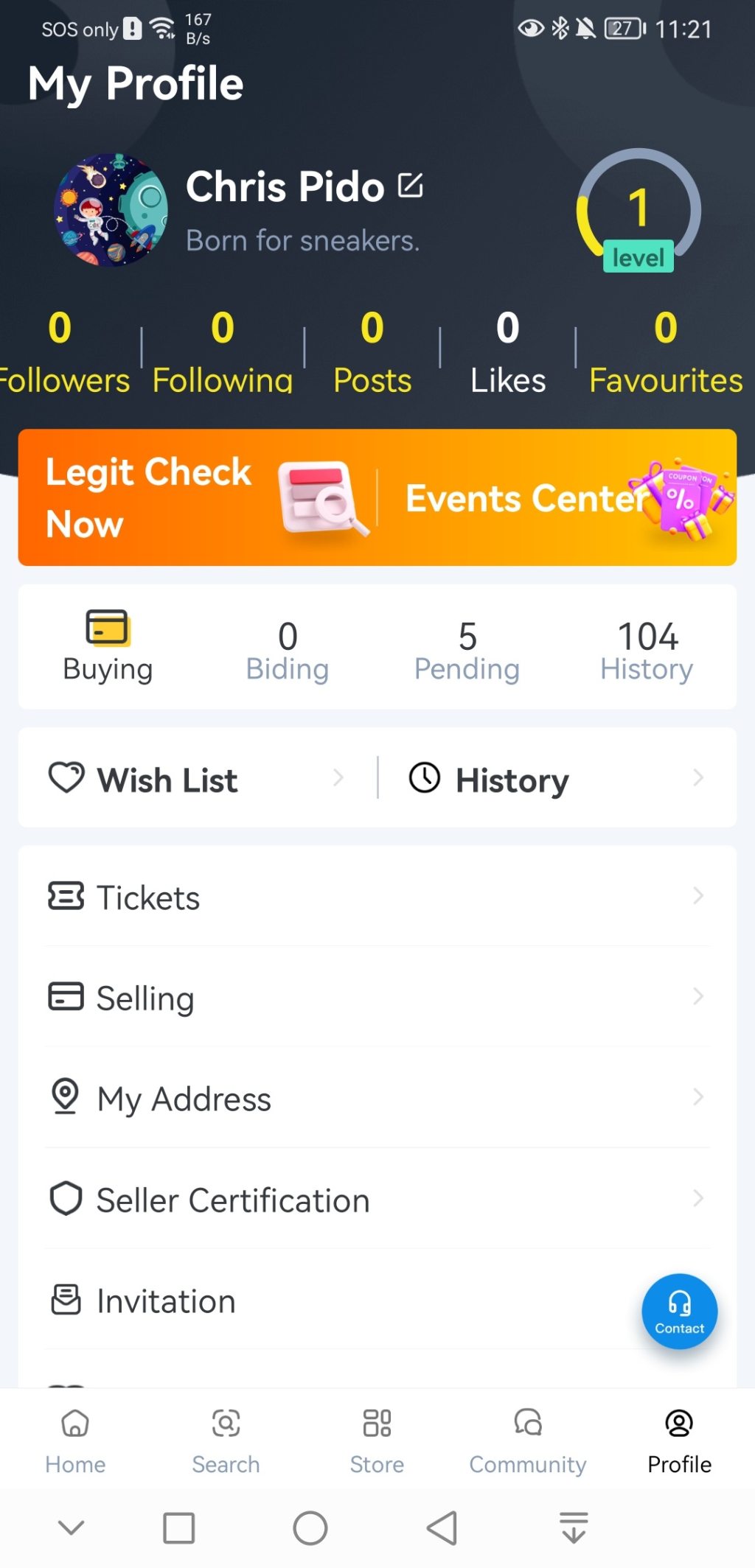
Task: Open Tickets row
Action: [376, 897]
